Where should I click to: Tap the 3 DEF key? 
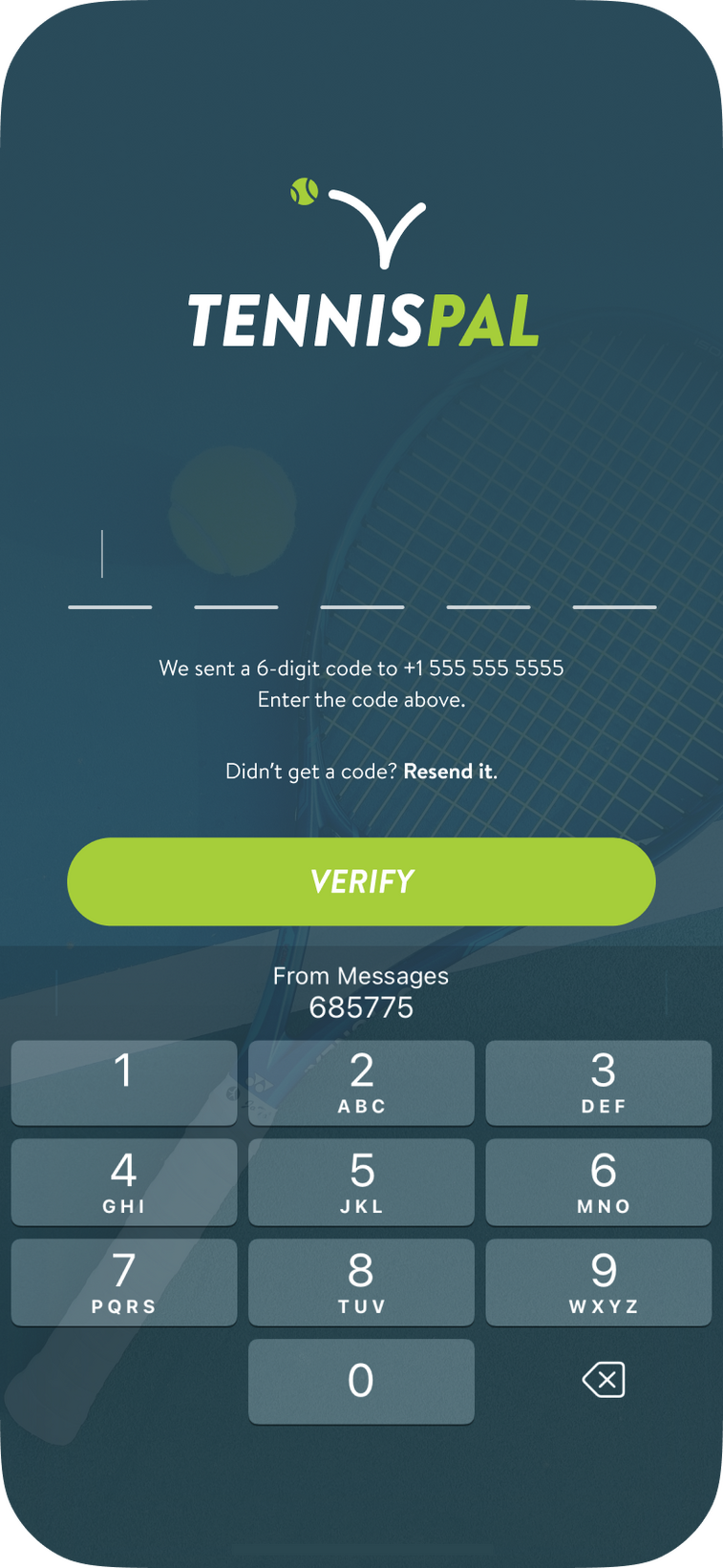click(599, 1082)
